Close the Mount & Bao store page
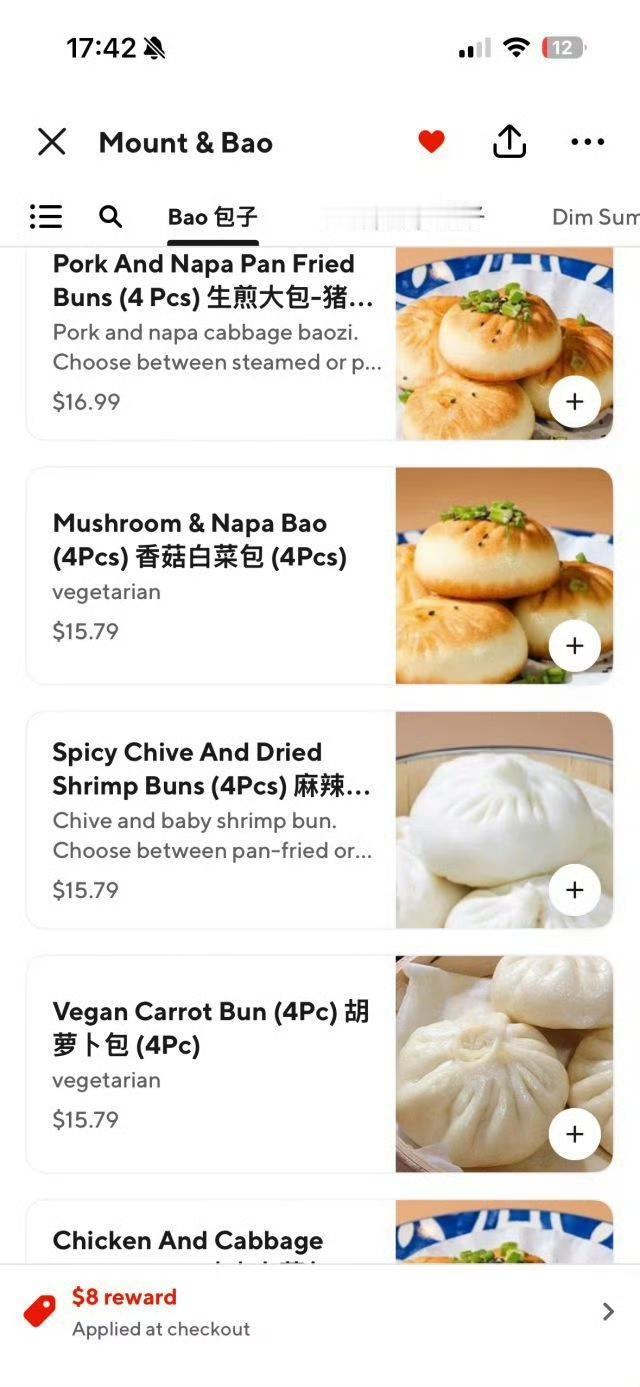The width and height of the screenshot is (640, 1387). [x=52, y=142]
